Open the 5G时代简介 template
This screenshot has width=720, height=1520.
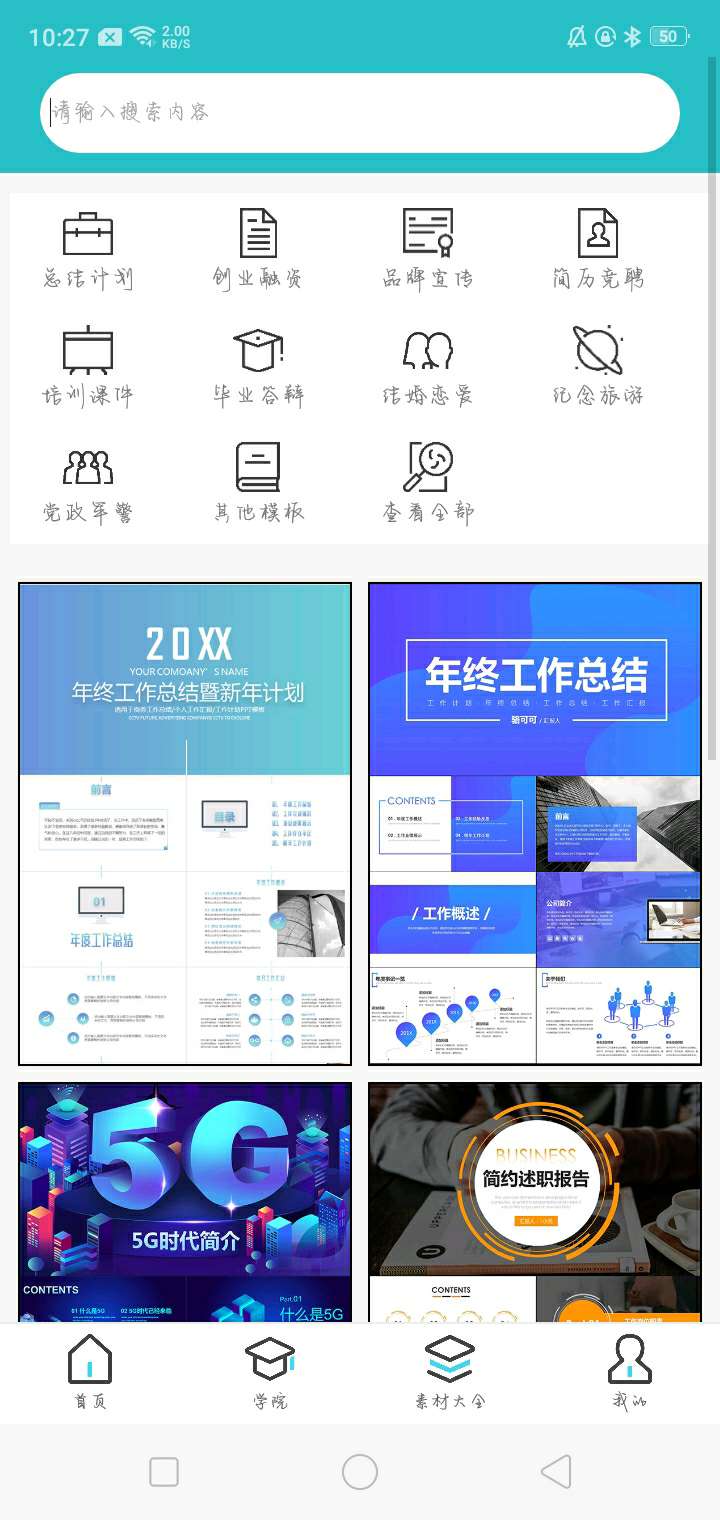pyautogui.click(x=185, y=1200)
